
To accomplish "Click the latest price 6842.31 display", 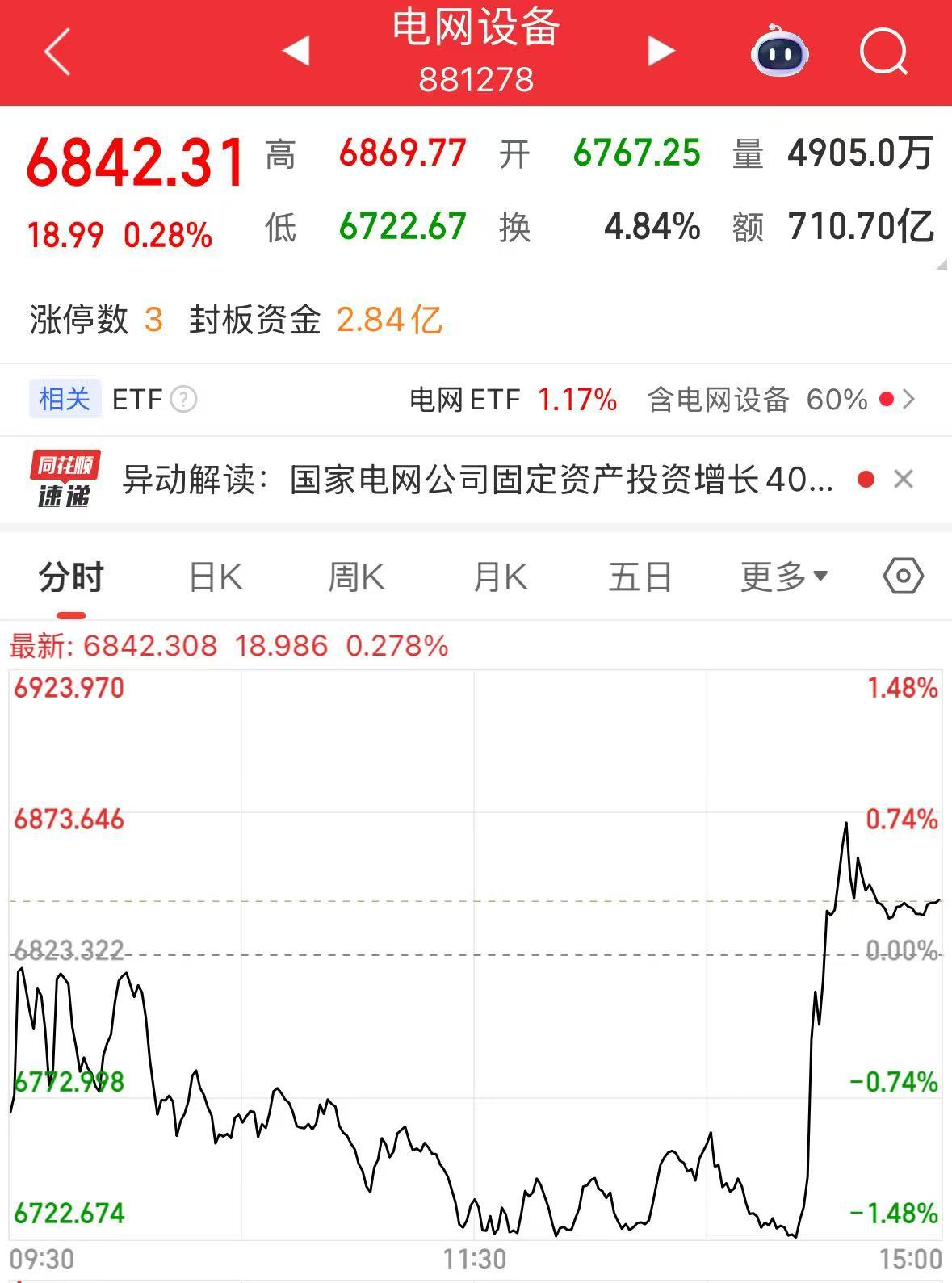I will click(134, 160).
